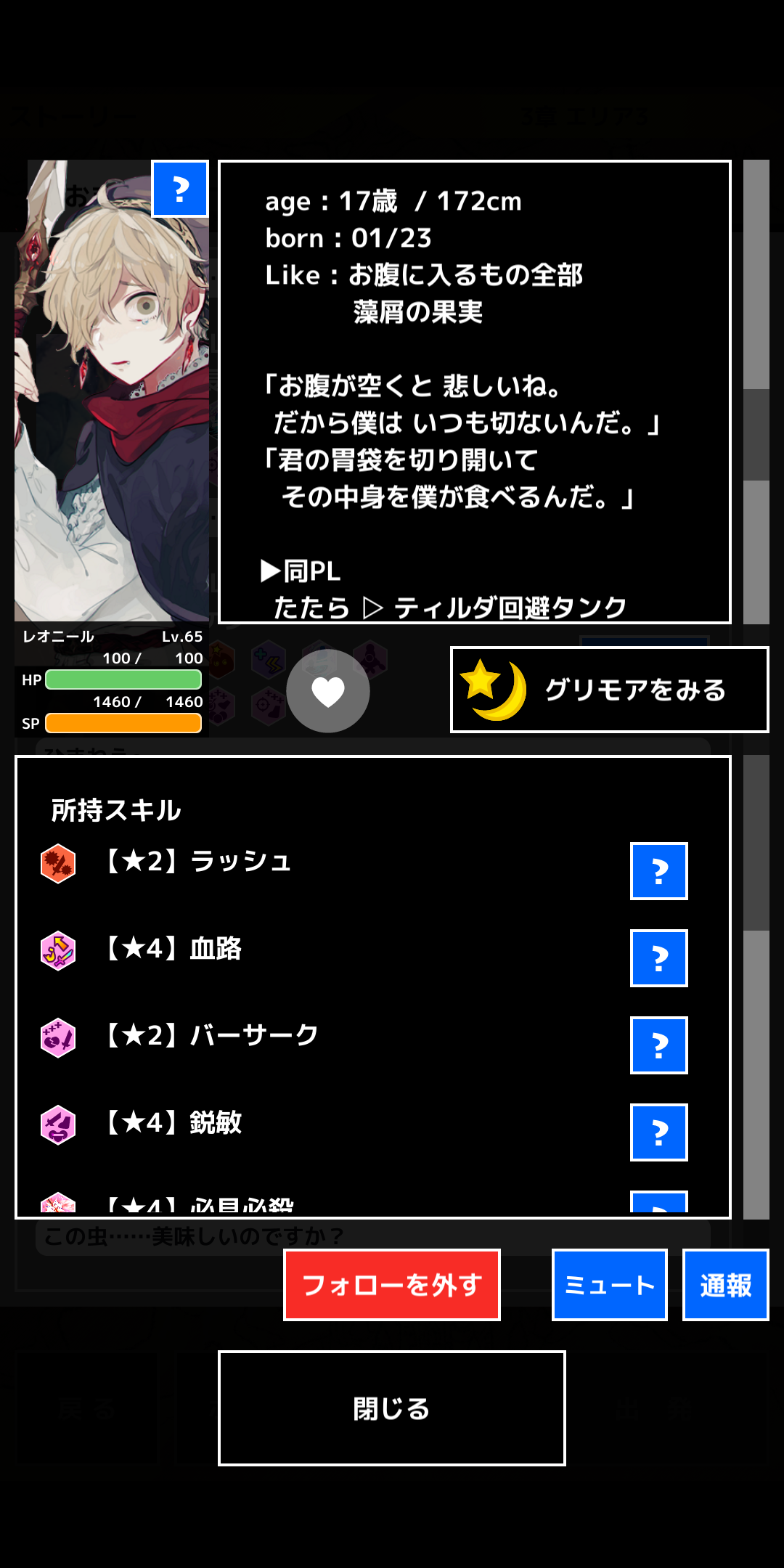Like this character with the heart button
This screenshot has height=1568, width=784.
pyautogui.click(x=328, y=691)
